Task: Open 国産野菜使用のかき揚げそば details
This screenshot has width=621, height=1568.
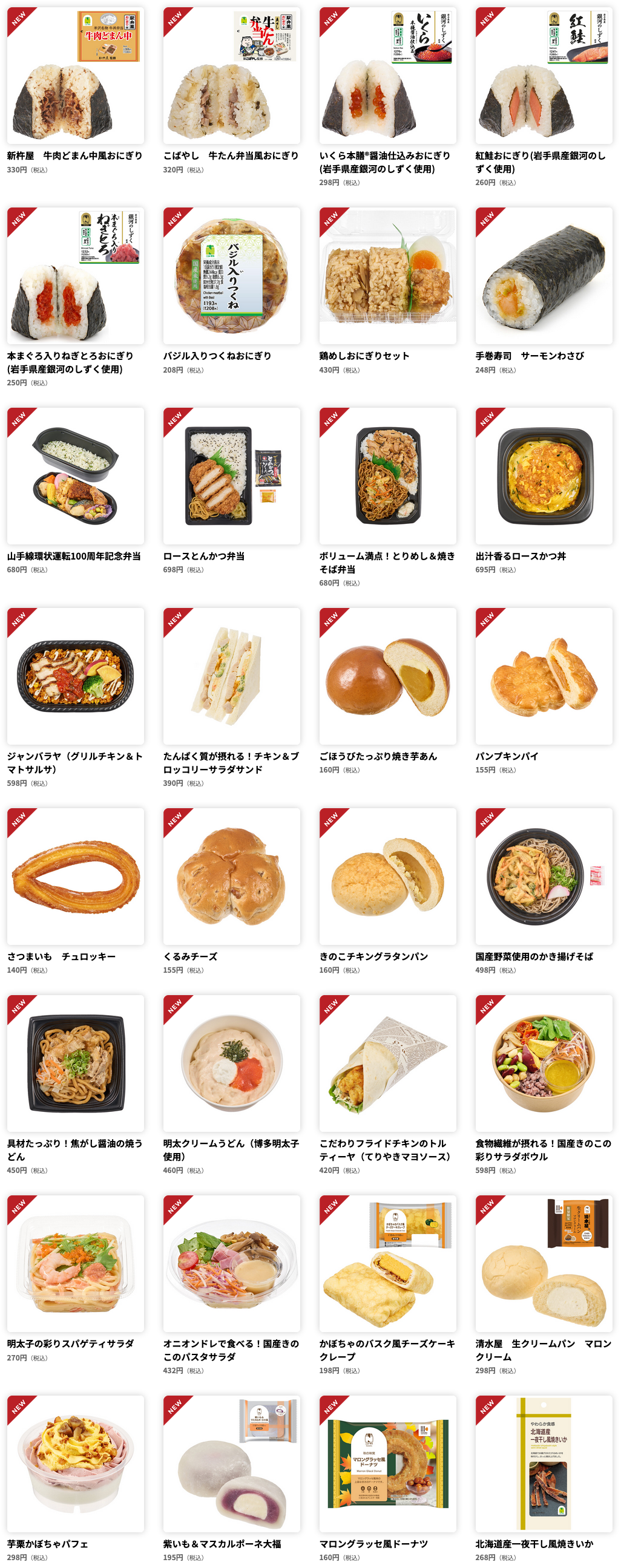Action: coord(543,877)
